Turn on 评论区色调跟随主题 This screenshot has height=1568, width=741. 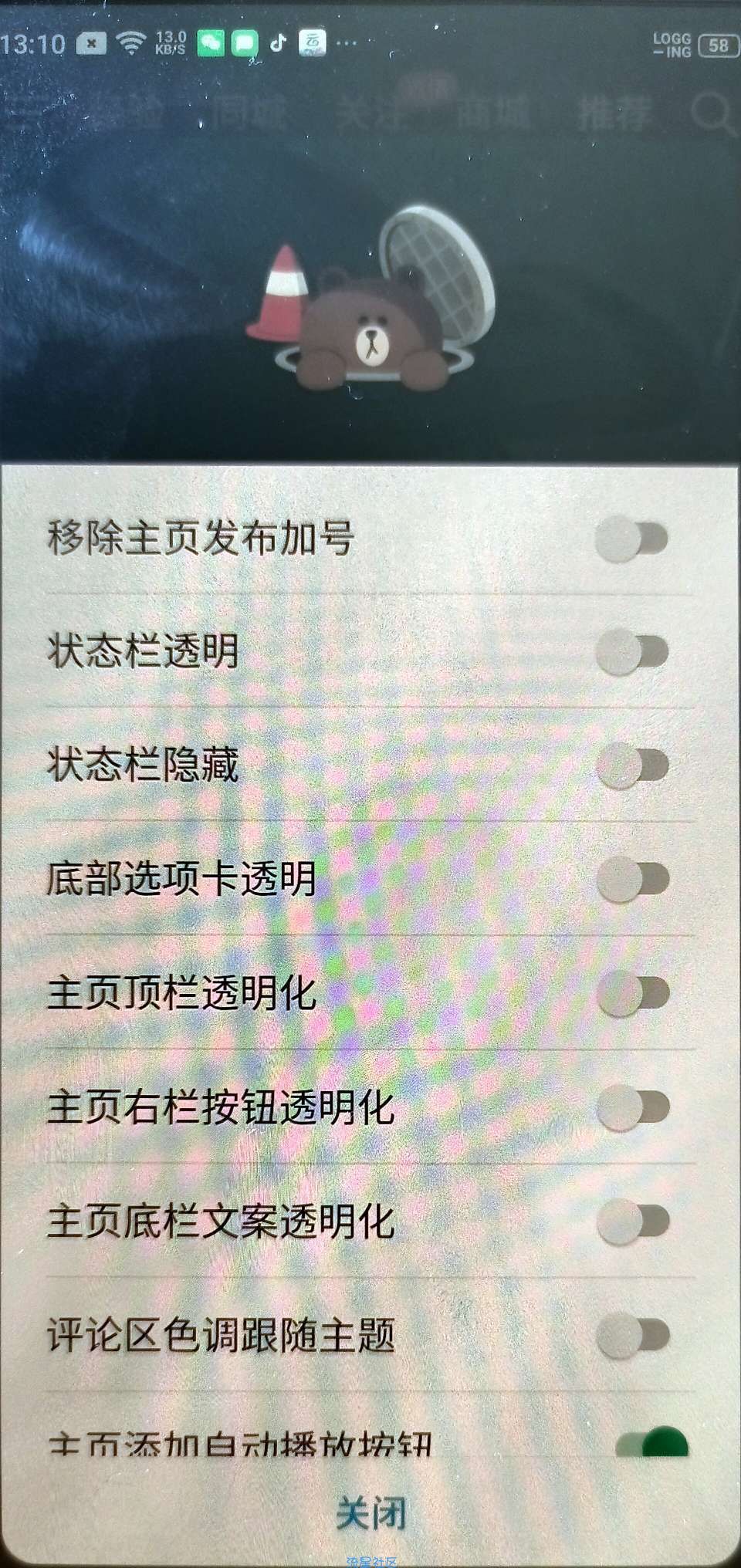click(x=631, y=1334)
